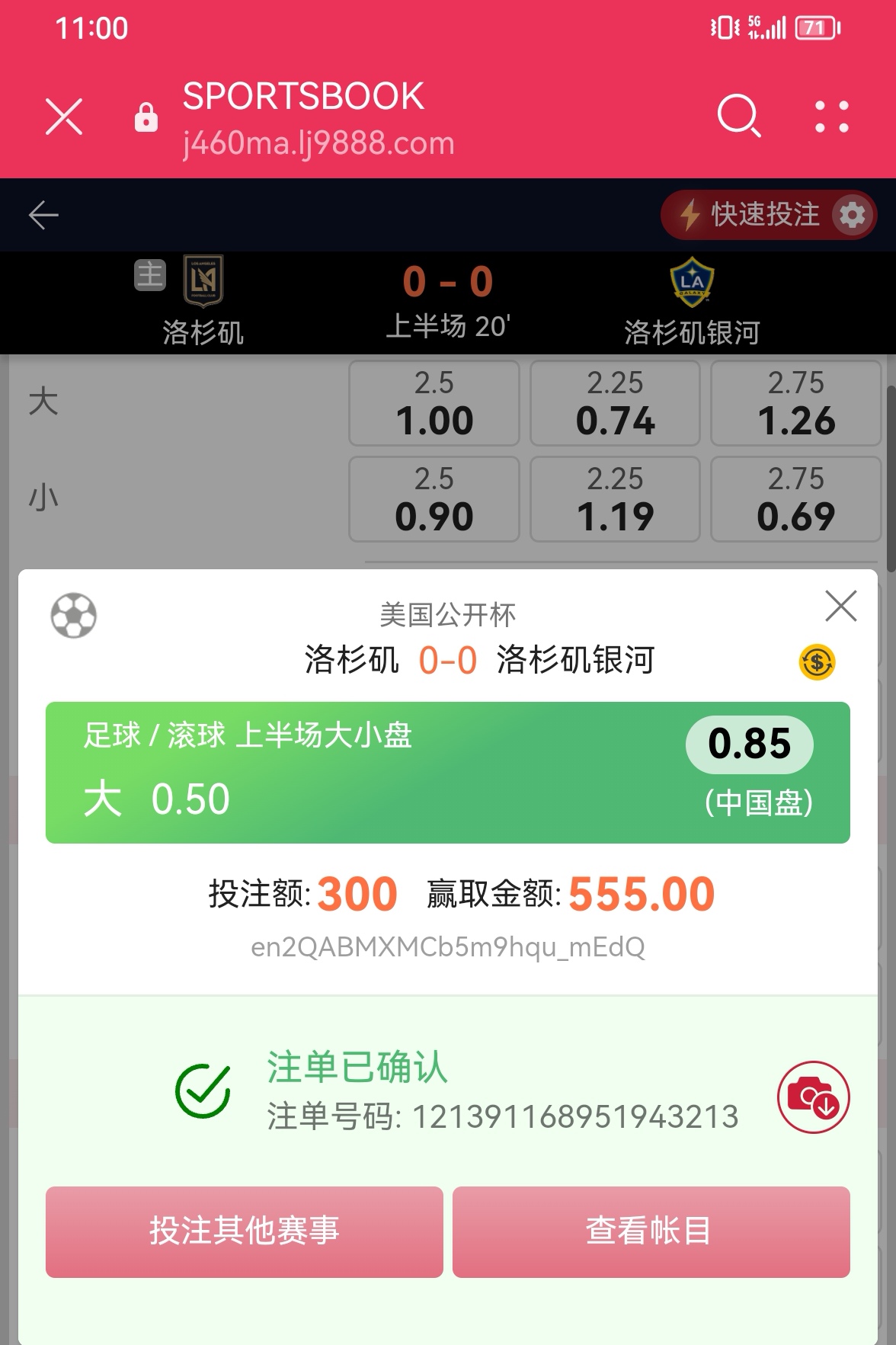Open the browser overflow menu

[x=831, y=117]
